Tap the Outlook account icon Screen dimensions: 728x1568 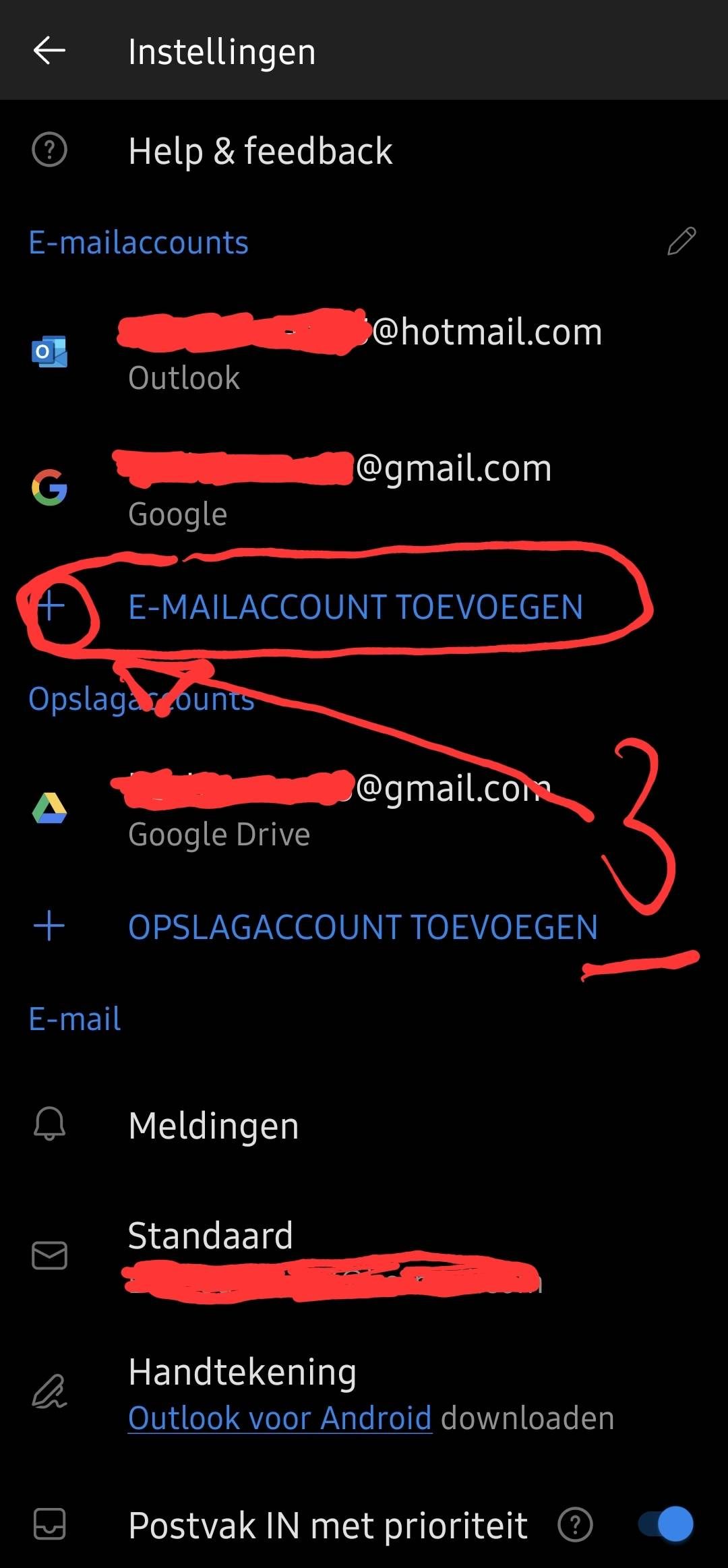click(49, 352)
